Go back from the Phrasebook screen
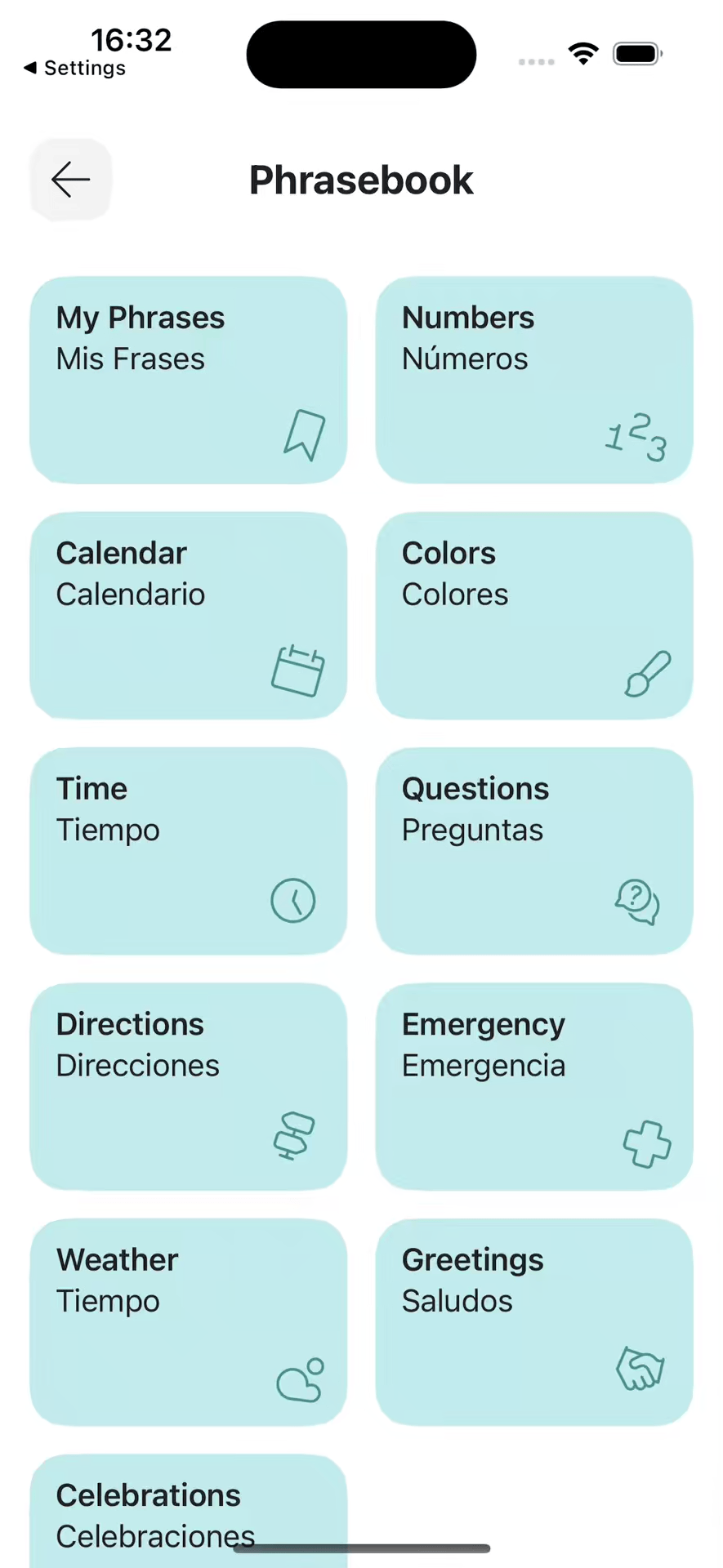Screen dimensions: 723x1568 (70, 180)
